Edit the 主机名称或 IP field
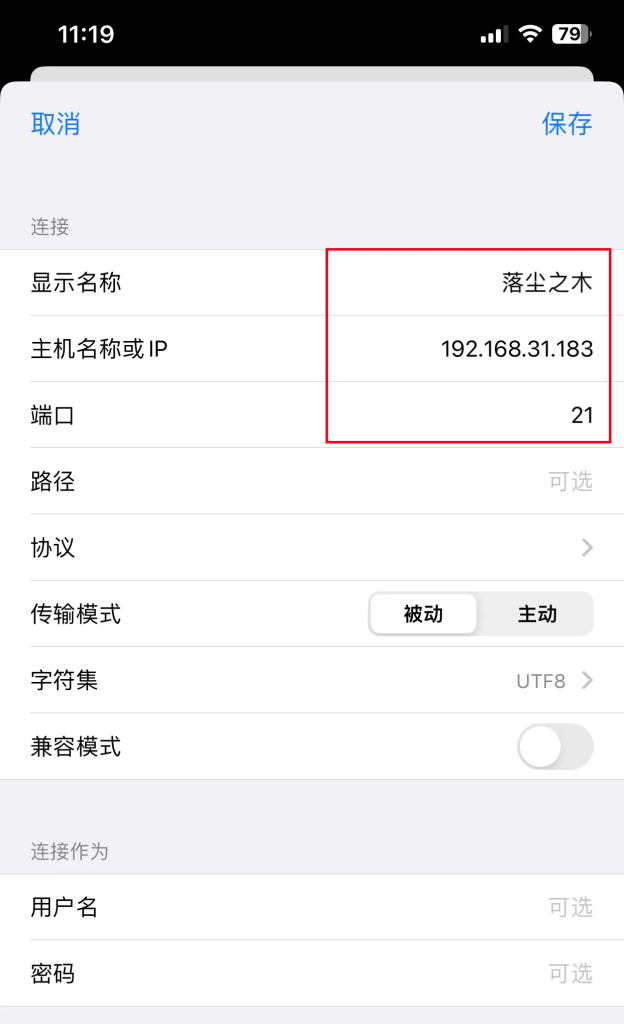Viewport: 624px width, 1024px height. click(x=312, y=349)
